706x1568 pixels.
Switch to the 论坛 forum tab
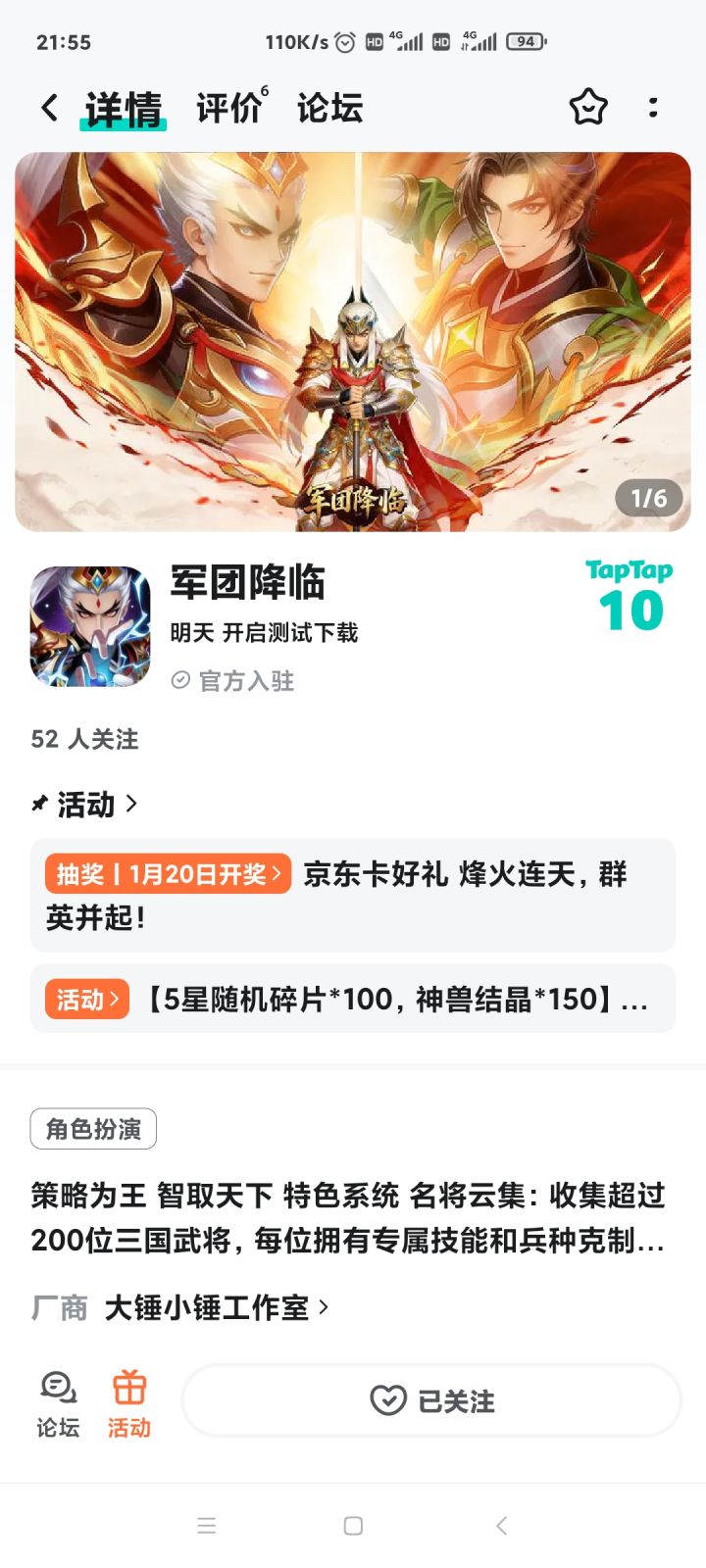330,108
